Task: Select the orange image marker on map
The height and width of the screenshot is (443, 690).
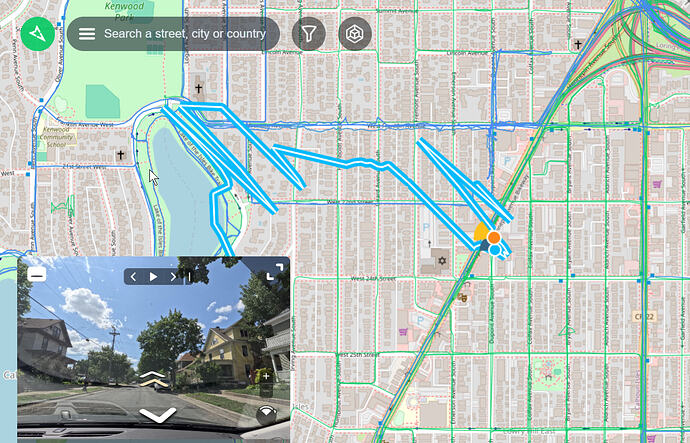Action: 493,238
